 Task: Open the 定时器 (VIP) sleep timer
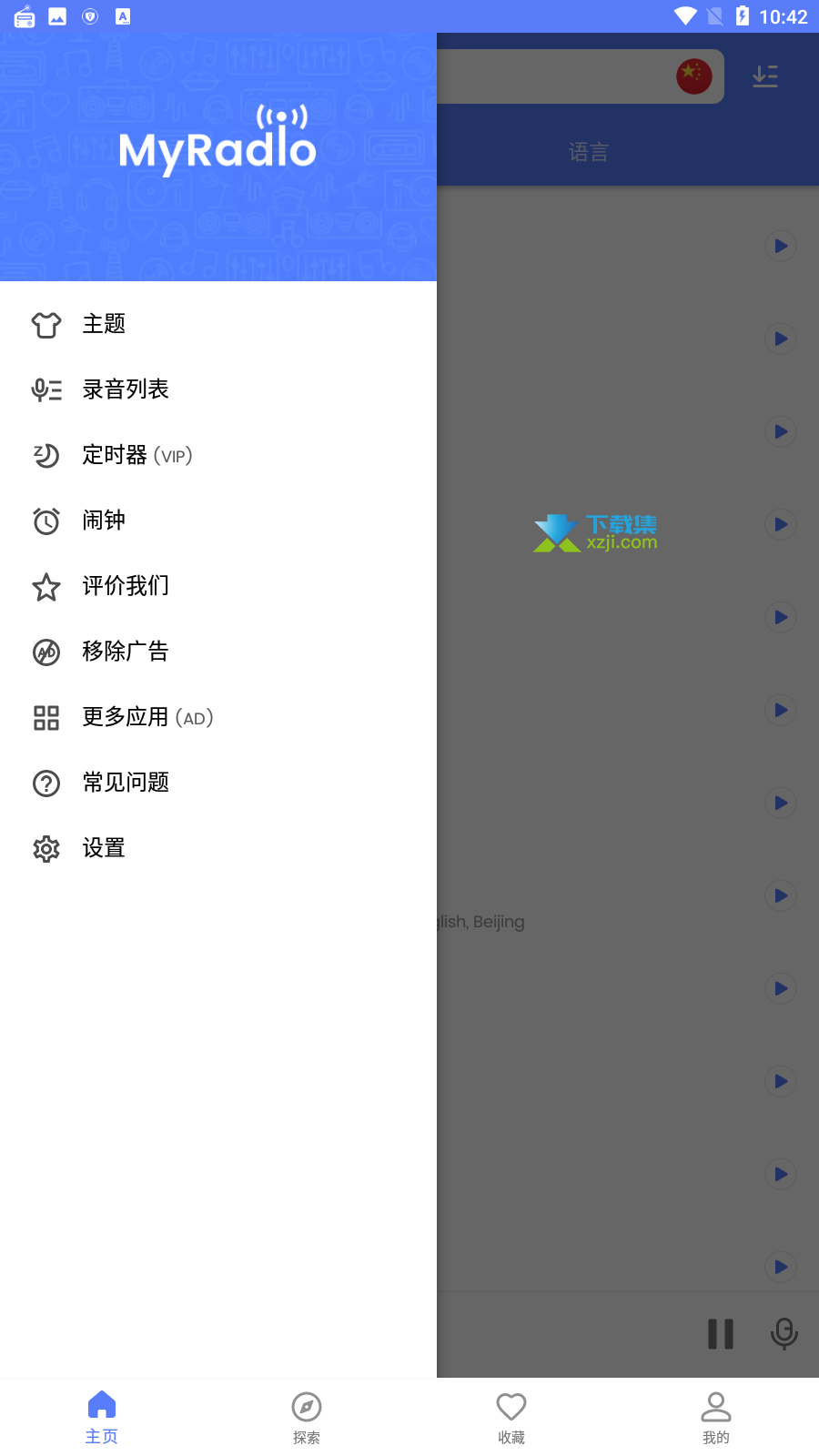coord(218,455)
